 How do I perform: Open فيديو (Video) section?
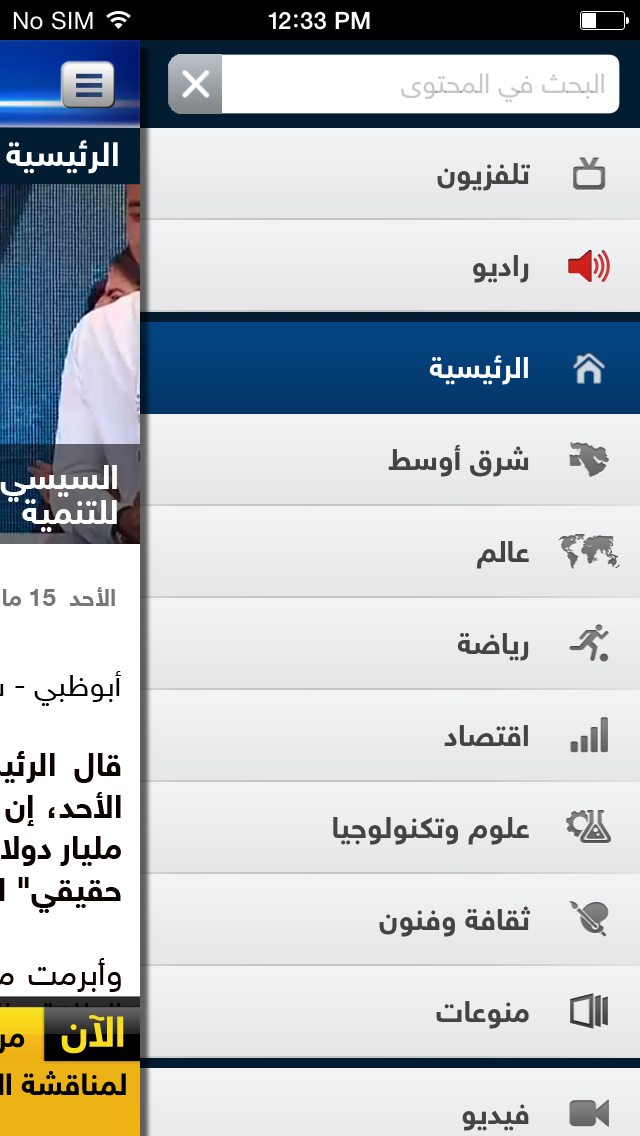coord(390,1112)
